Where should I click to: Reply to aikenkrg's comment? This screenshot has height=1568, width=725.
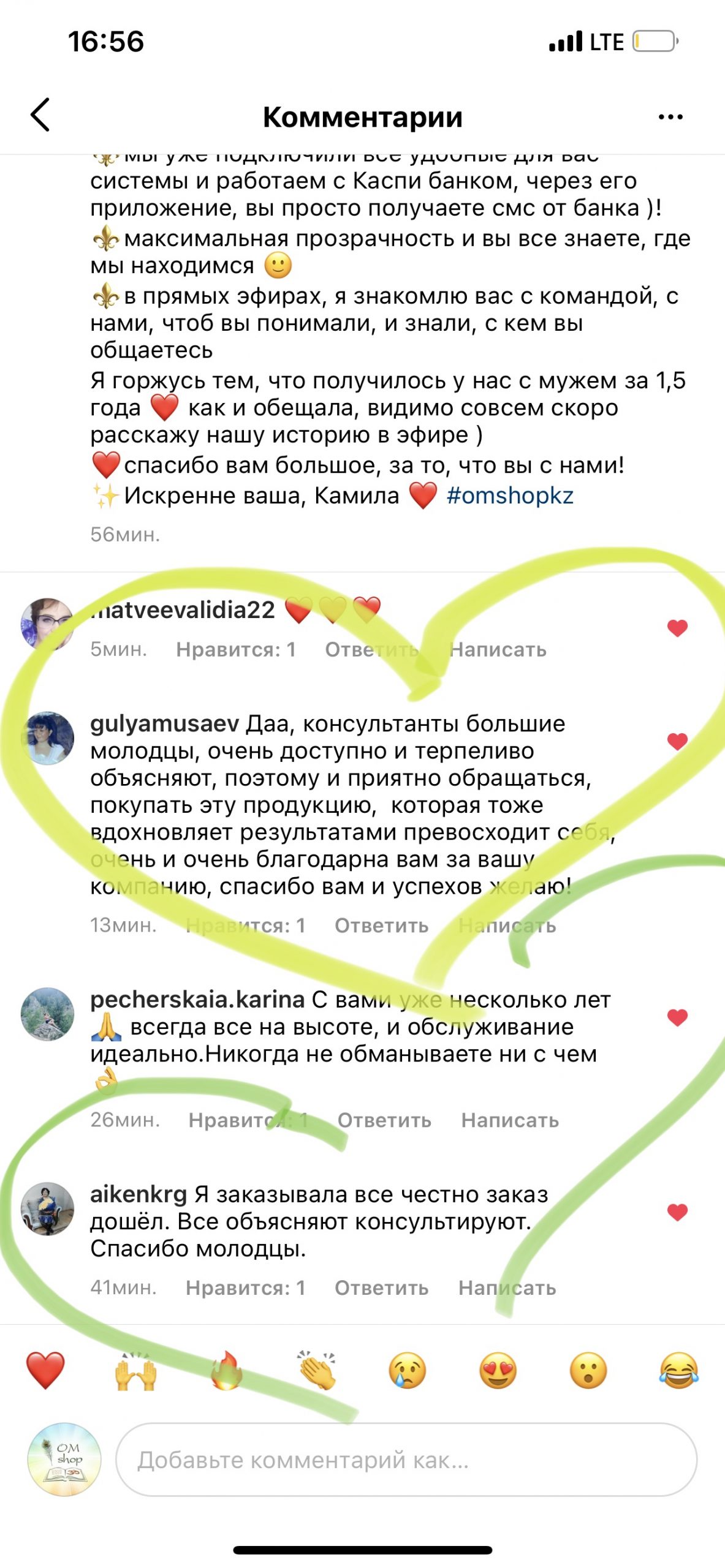pos(381,1288)
